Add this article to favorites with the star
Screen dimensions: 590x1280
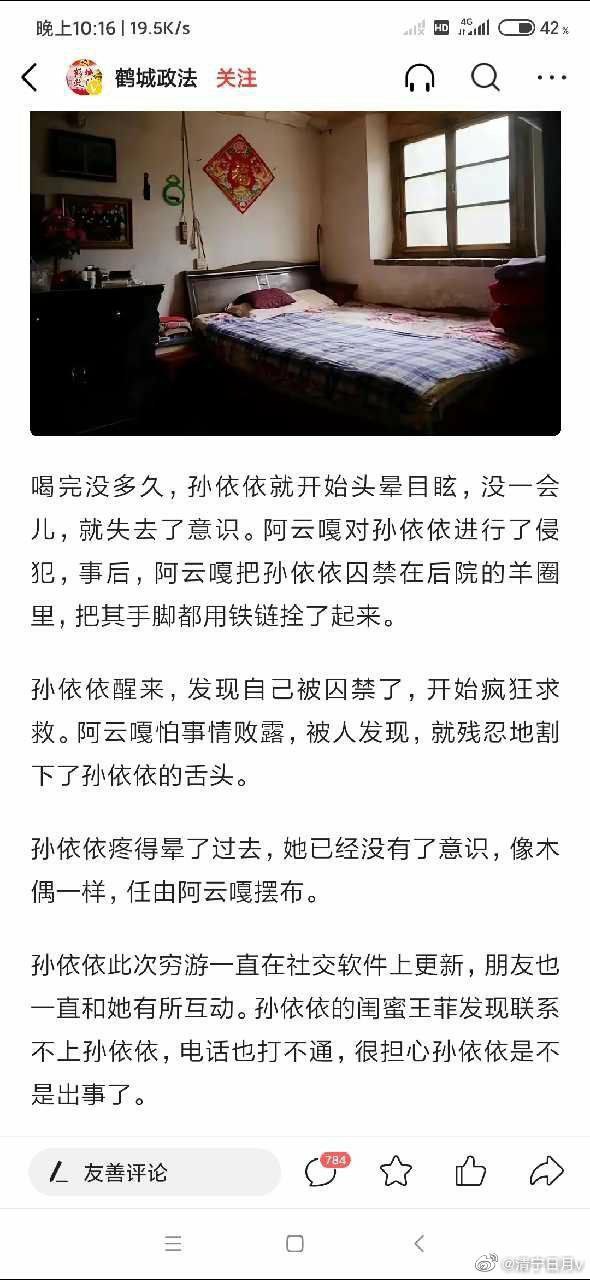click(x=396, y=1171)
